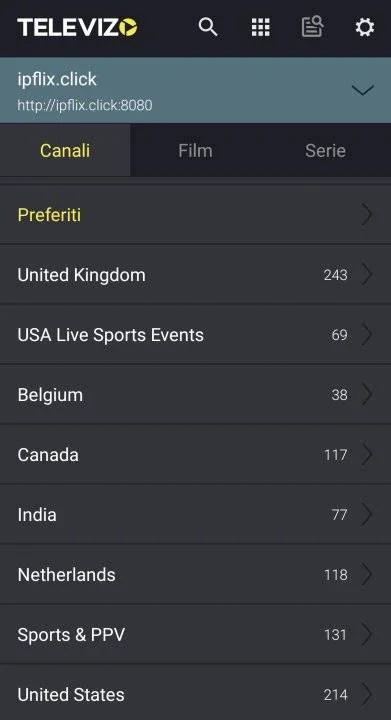Open the grid view icon
The width and height of the screenshot is (391, 720).
(x=261, y=27)
